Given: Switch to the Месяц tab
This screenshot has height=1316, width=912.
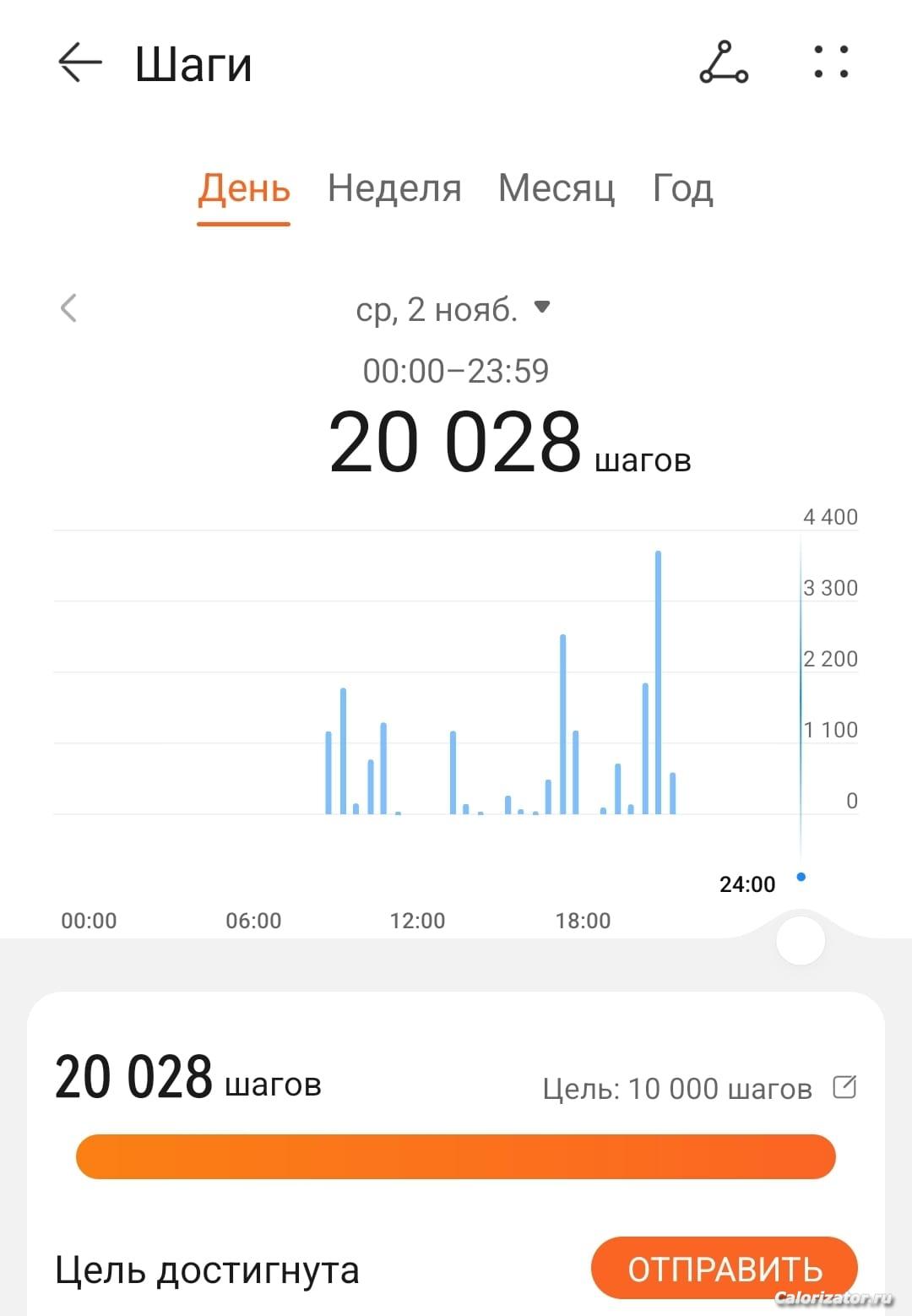Looking at the screenshot, I should 556,188.
